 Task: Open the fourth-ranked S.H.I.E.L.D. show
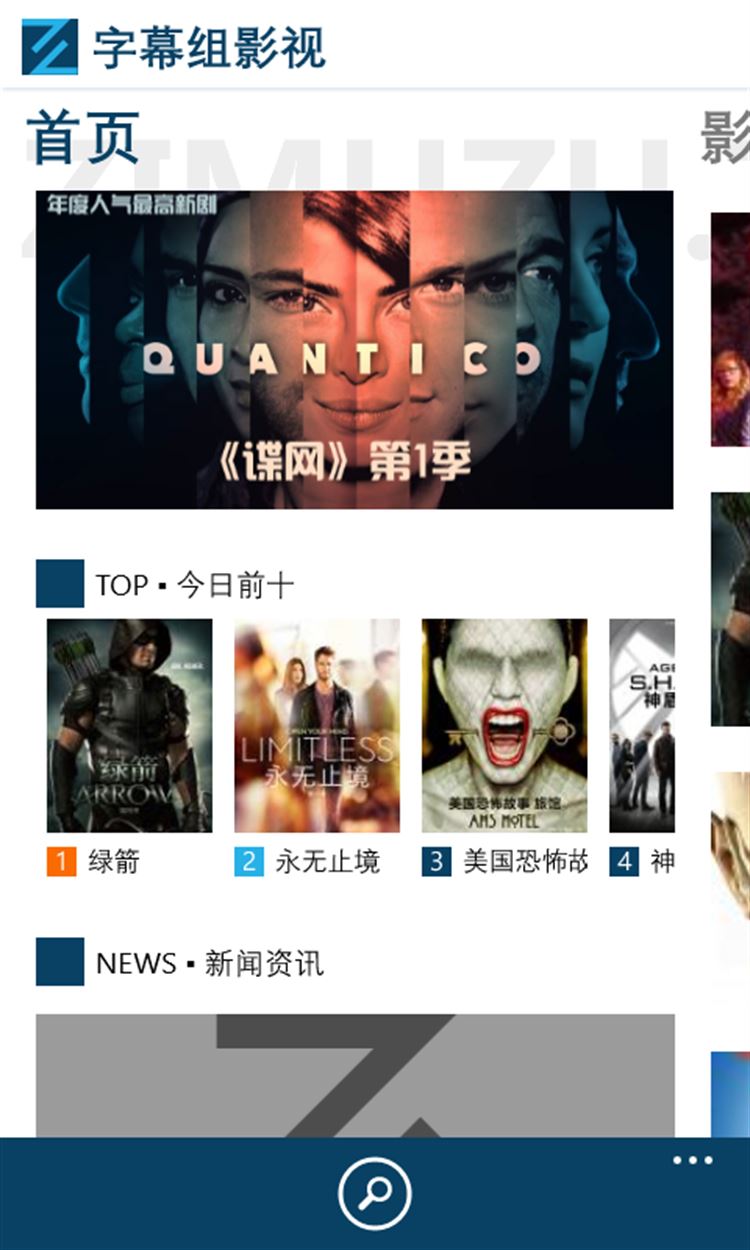click(x=643, y=726)
